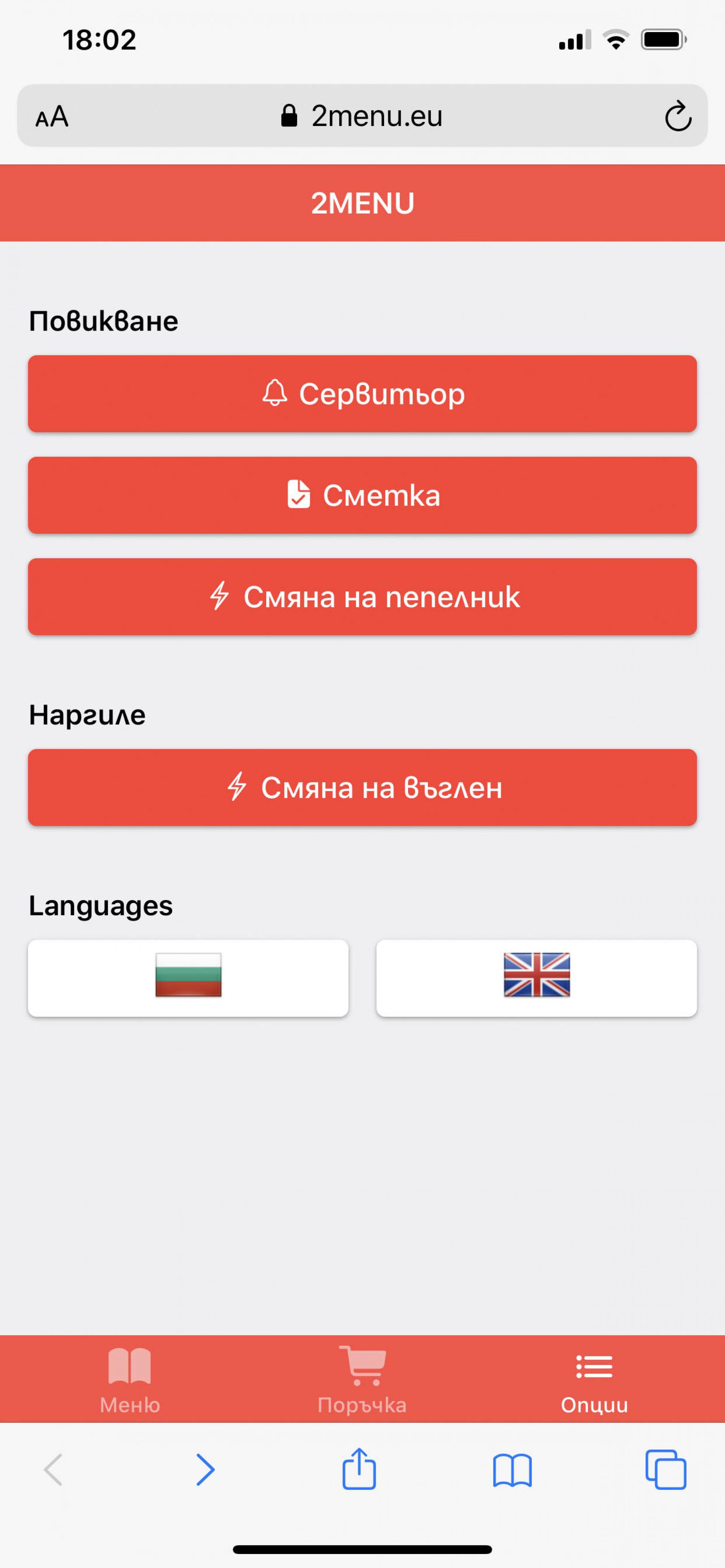Reload the page in Safari
This screenshot has width=725, height=1568.
678,115
